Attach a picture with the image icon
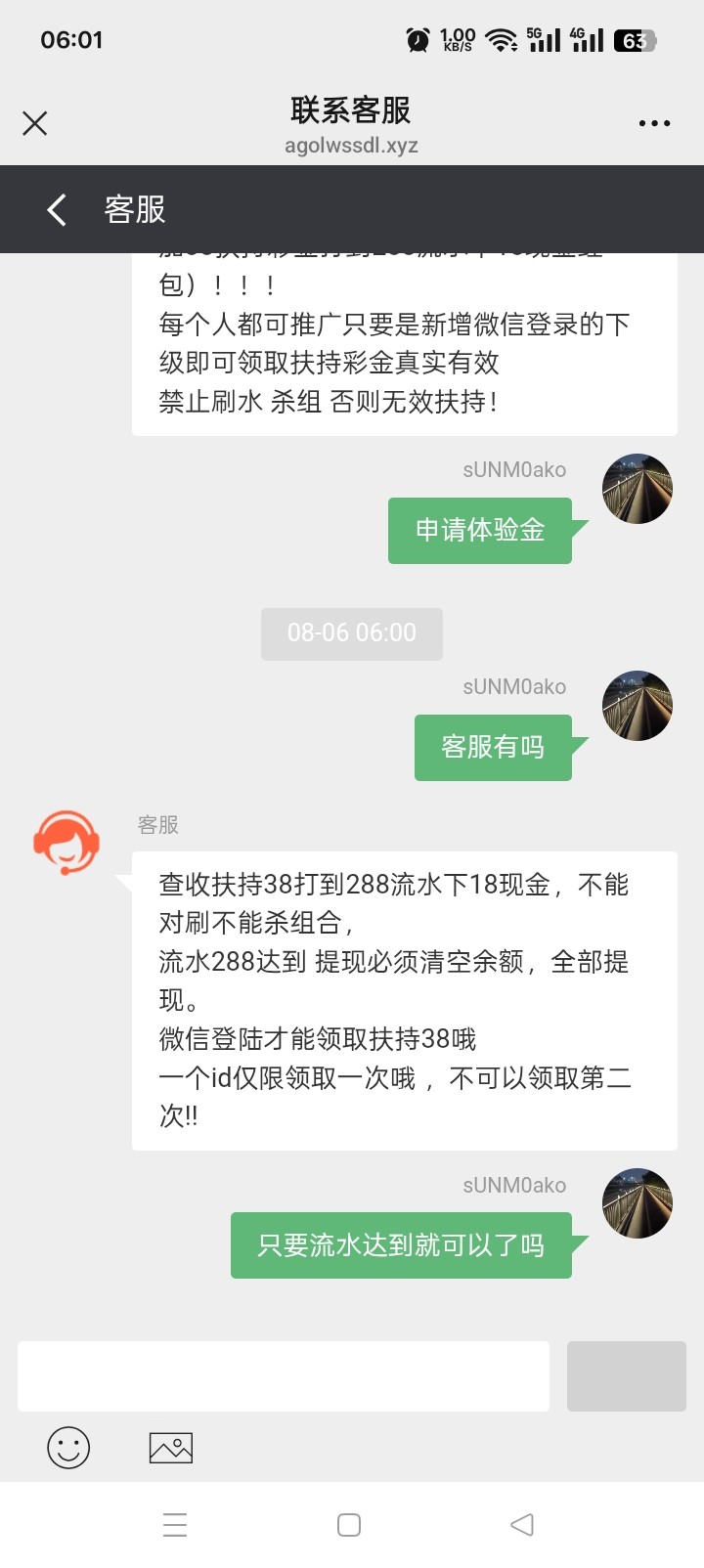 point(171,1448)
